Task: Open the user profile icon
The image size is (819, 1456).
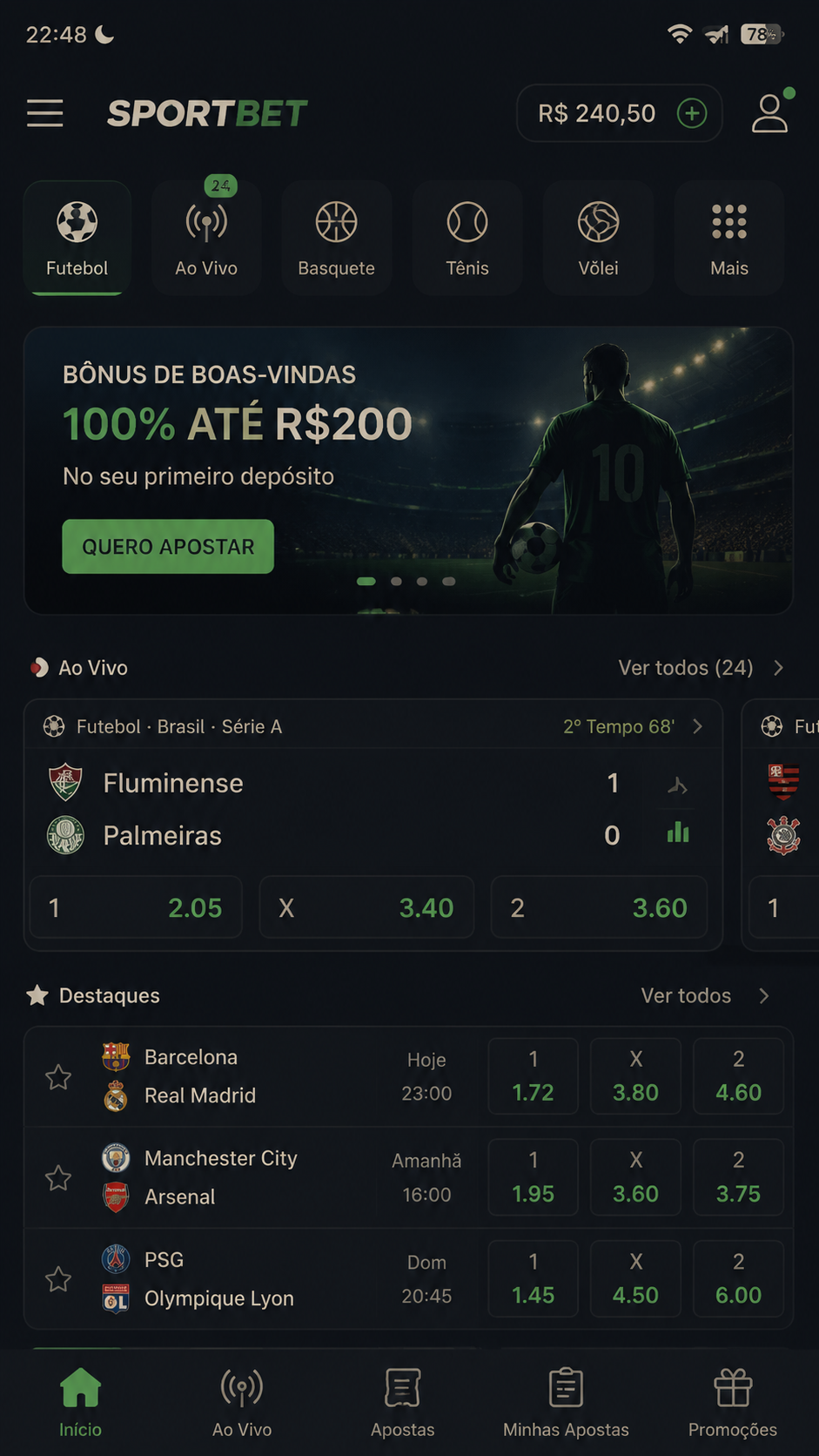Action: coord(770,112)
